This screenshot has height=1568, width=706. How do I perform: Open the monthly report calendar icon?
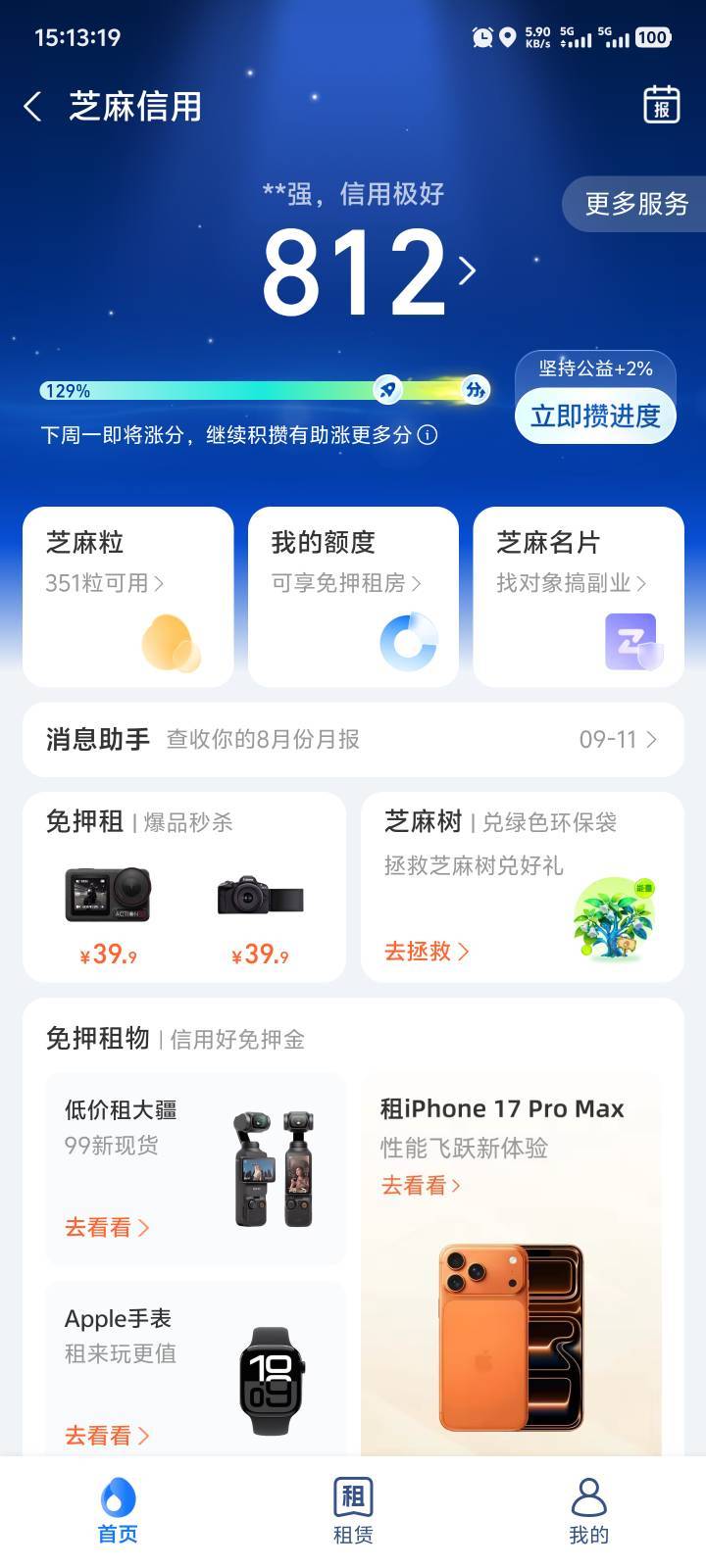pyautogui.click(x=662, y=105)
